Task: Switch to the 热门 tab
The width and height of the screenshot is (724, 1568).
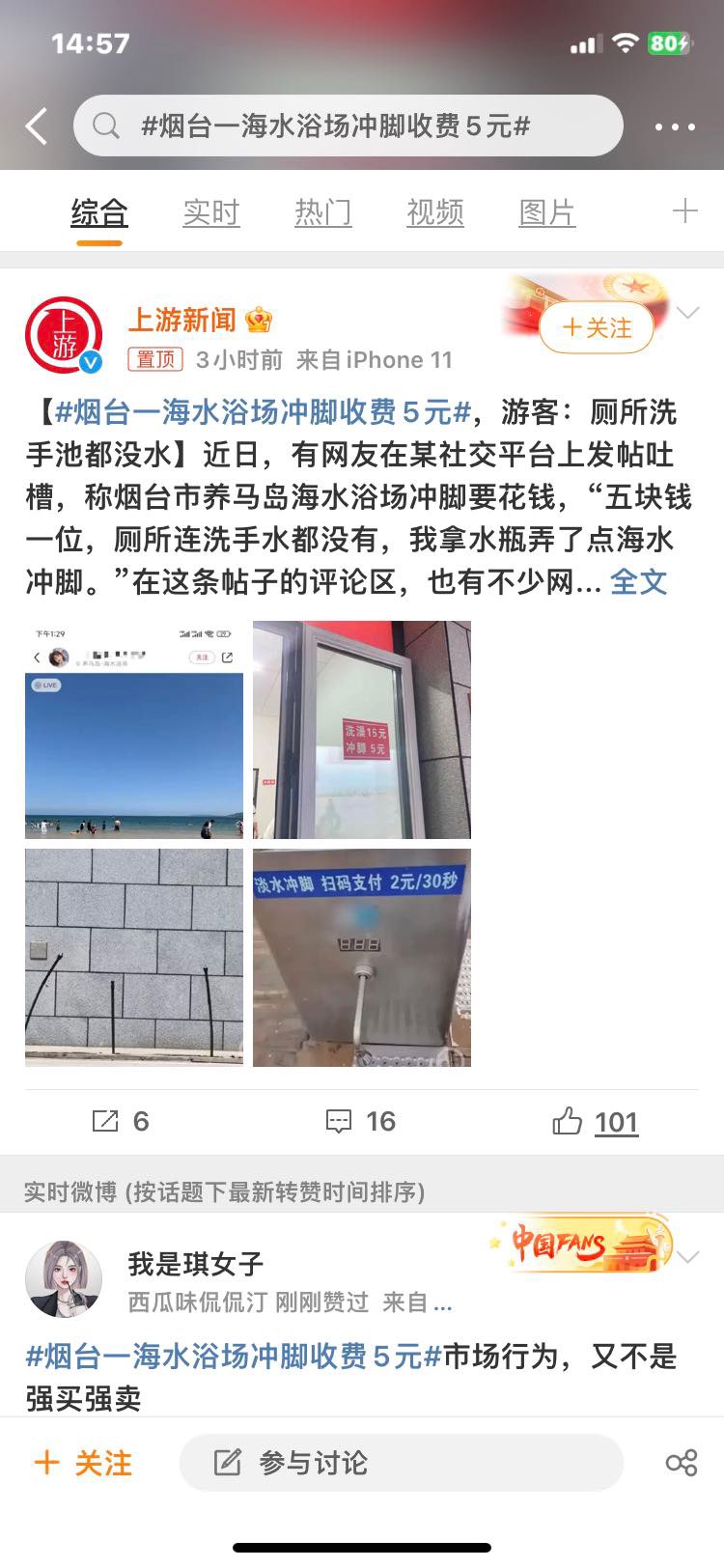Action: [x=322, y=212]
